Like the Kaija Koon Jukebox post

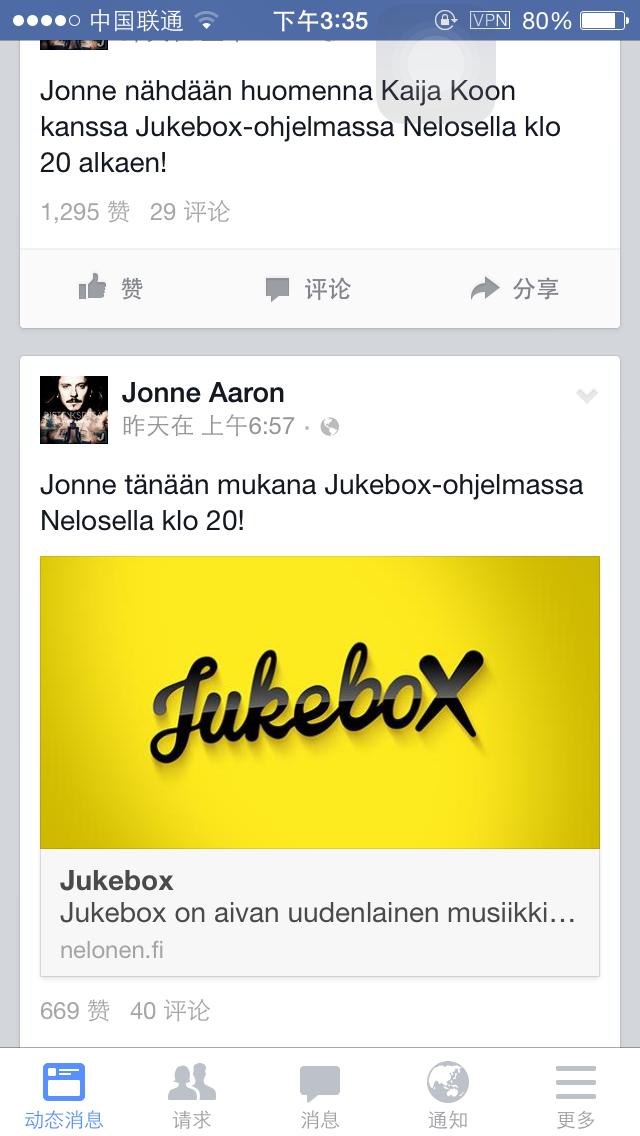point(111,289)
